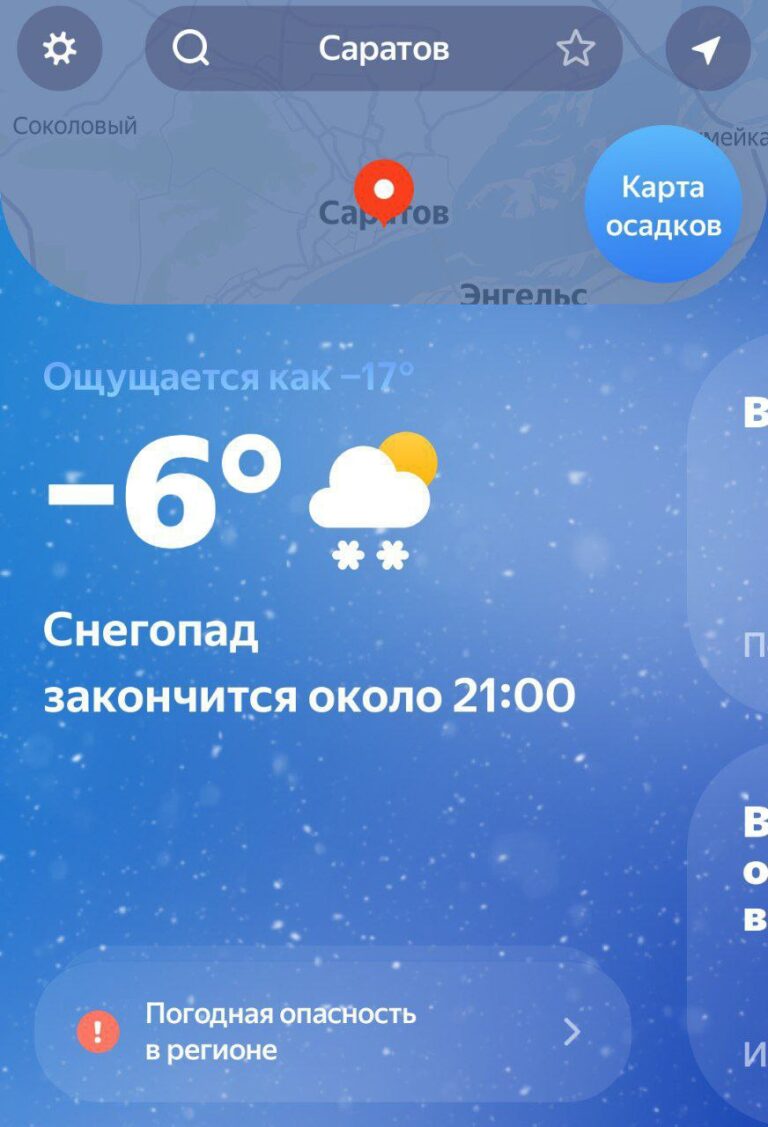
Task: Open the Карта осадков map
Action: (663, 205)
